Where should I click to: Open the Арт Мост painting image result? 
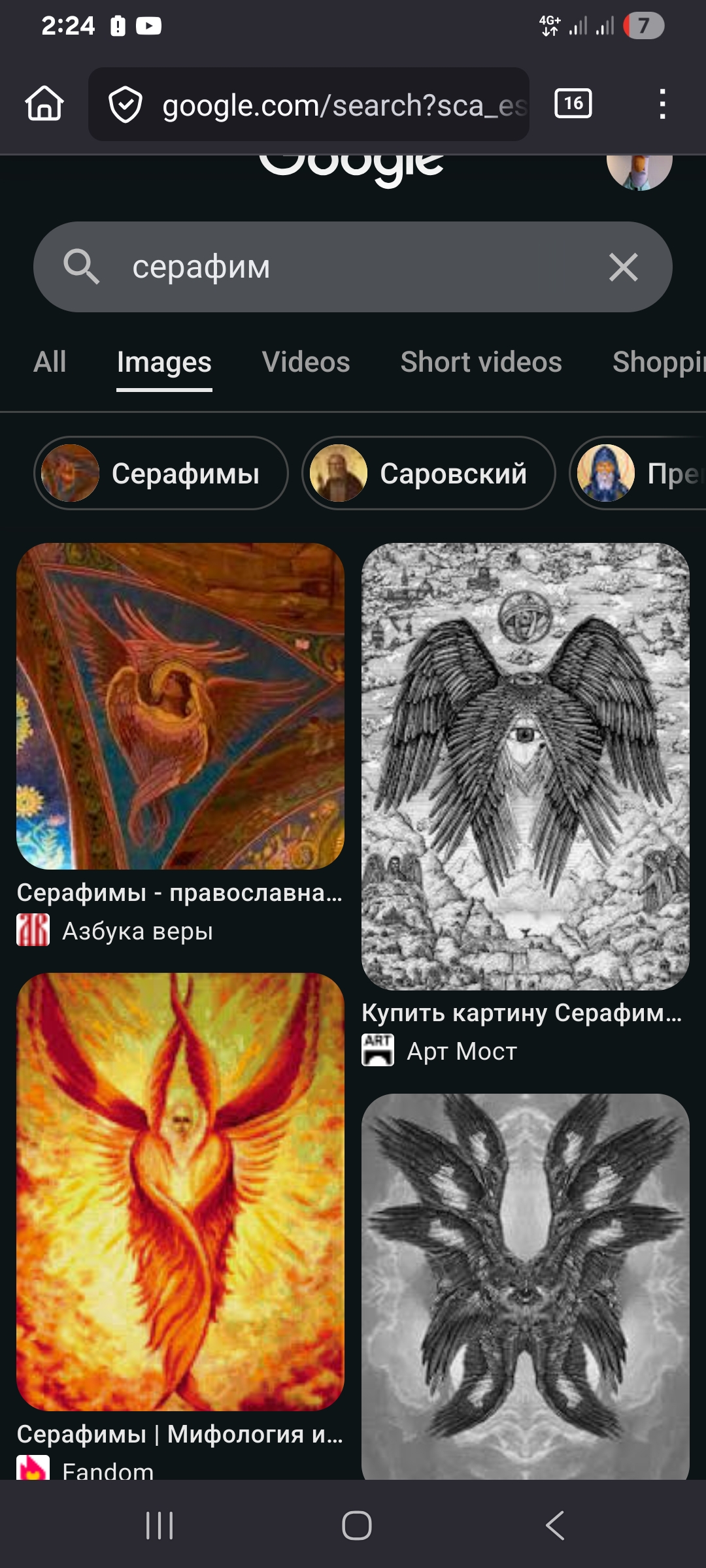click(525, 766)
